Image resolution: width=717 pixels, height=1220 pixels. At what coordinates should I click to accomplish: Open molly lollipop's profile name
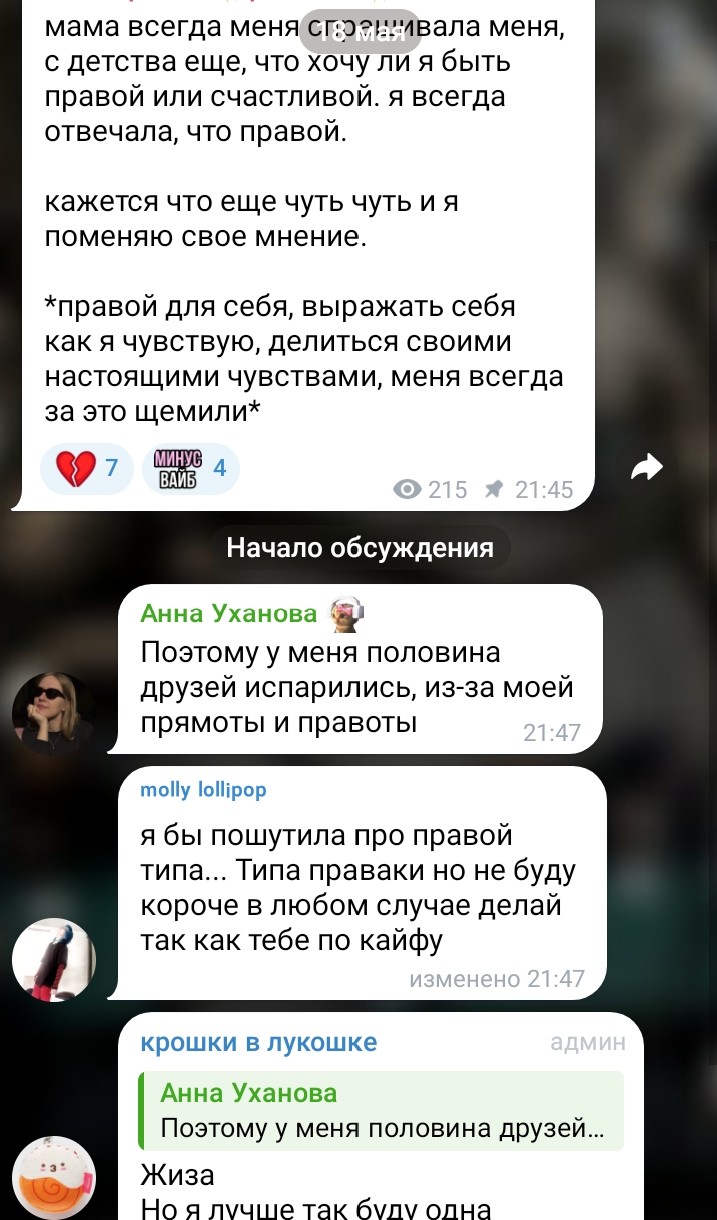(x=203, y=790)
